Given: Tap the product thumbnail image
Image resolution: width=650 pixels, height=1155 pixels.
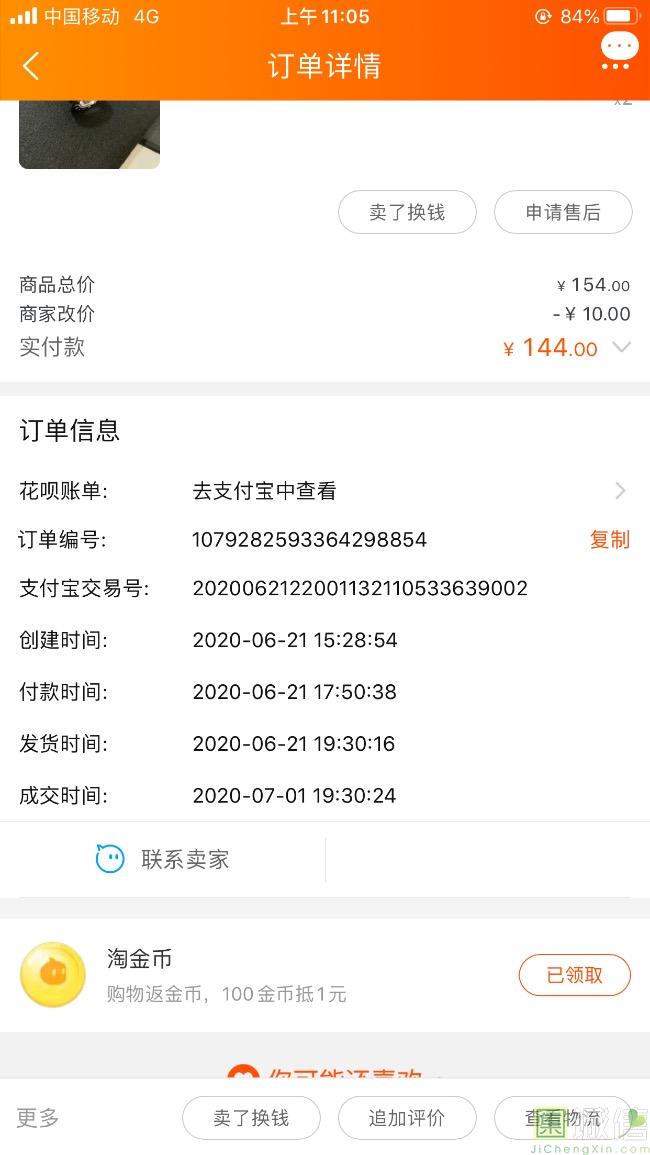Looking at the screenshot, I should pos(89,135).
